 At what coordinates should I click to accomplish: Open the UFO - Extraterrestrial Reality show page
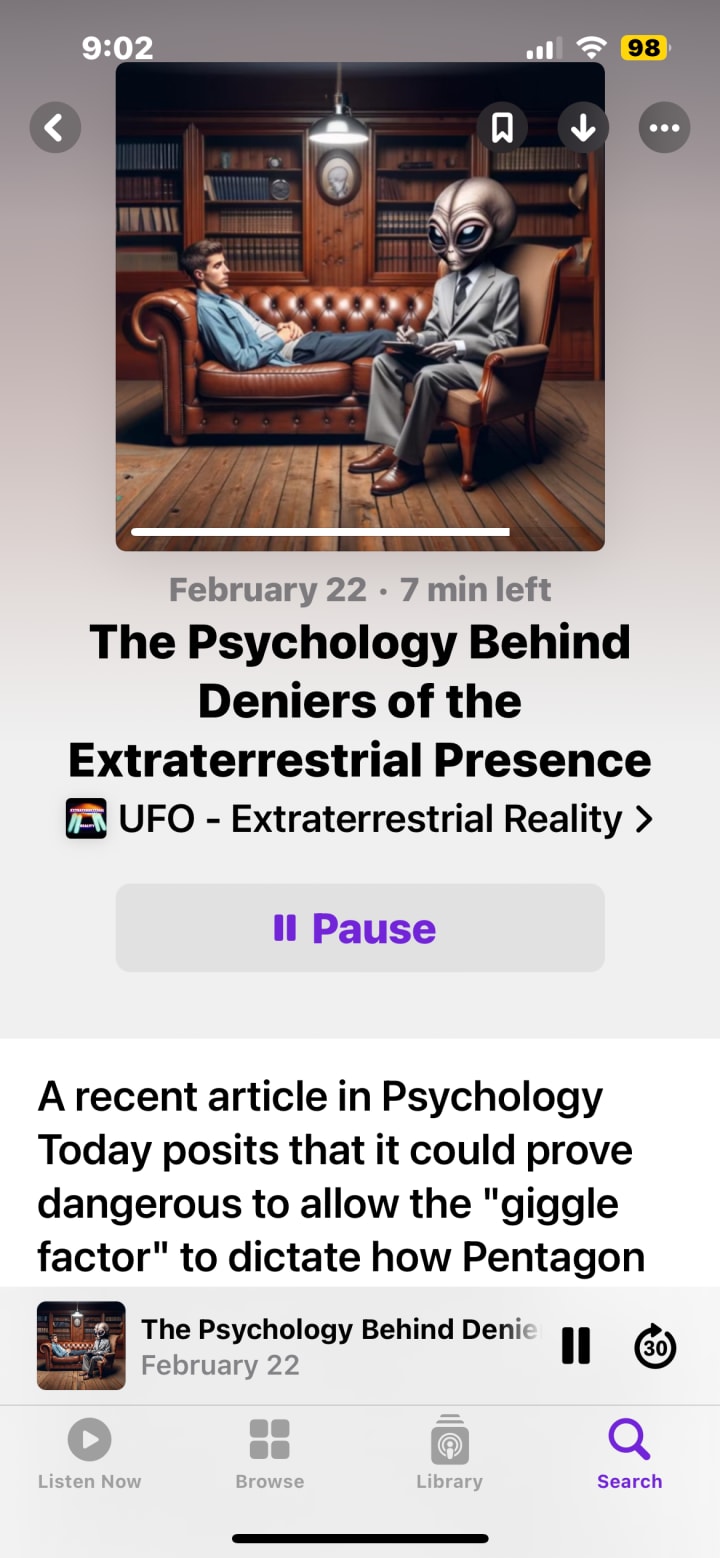360,820
